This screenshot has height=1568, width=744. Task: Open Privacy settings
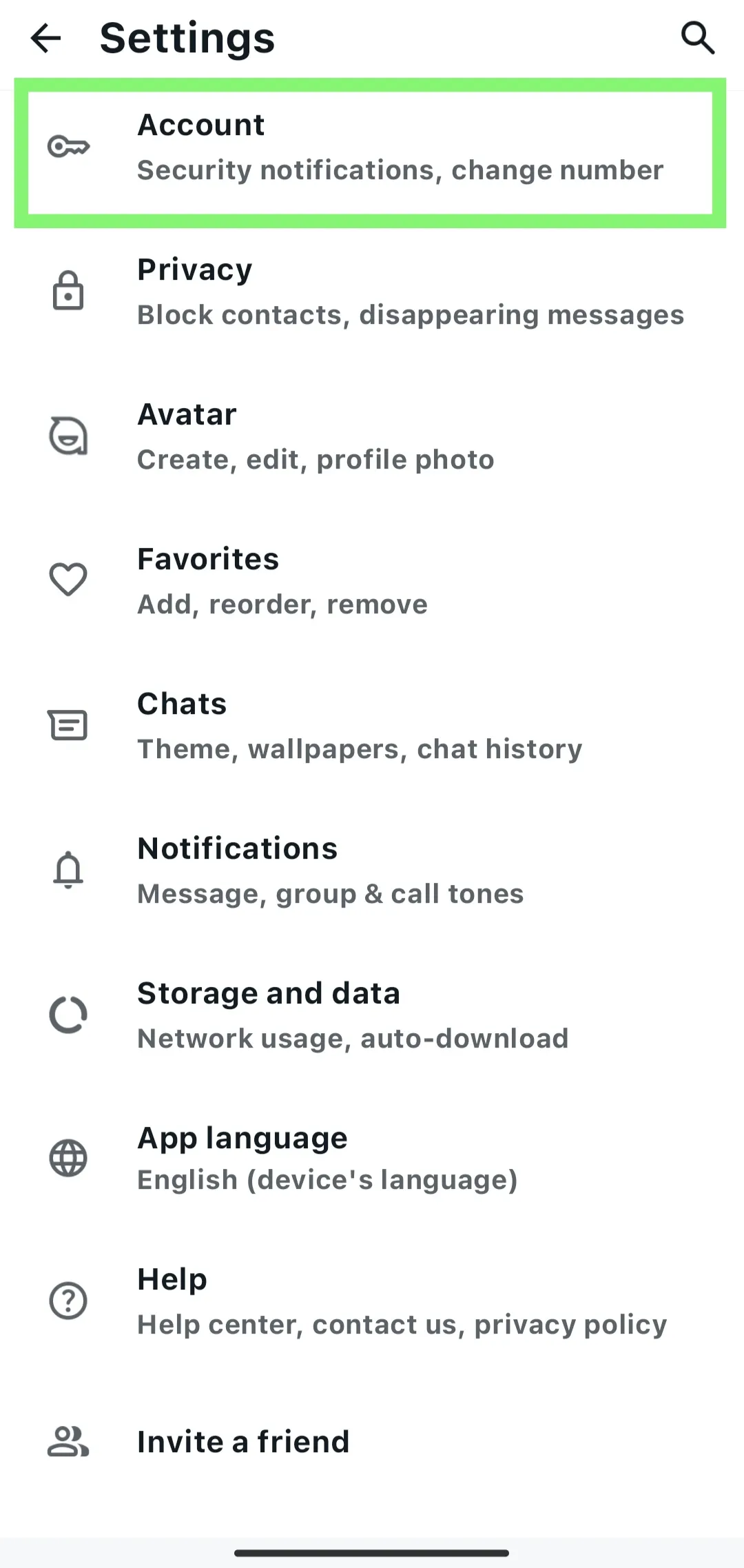tap(372, 292)
